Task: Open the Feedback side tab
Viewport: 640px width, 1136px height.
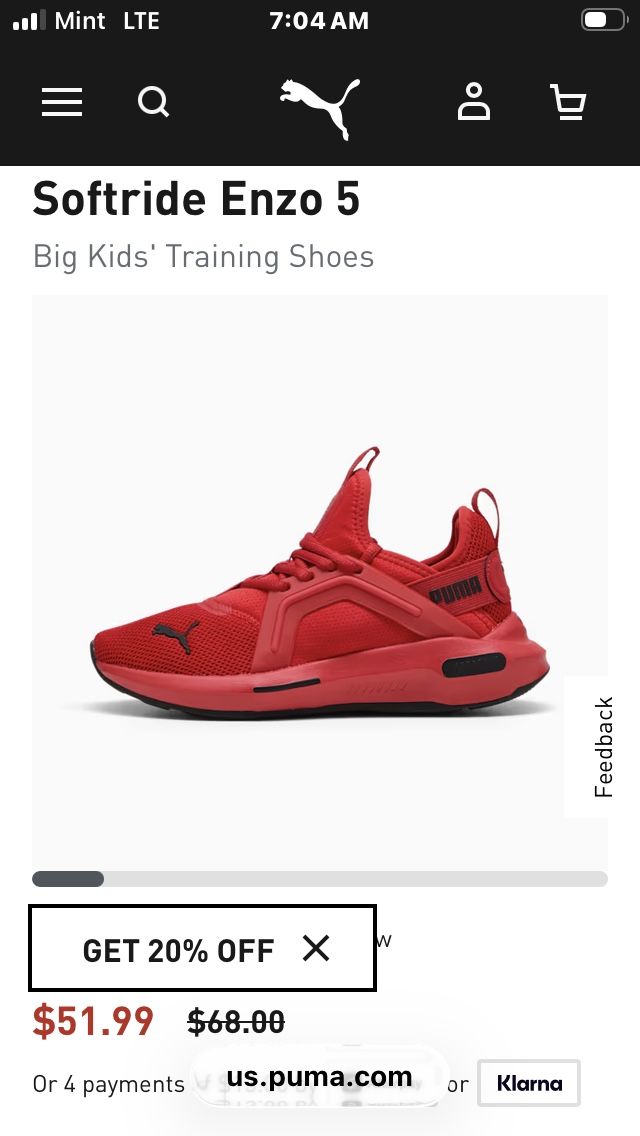Action: pyautogui.click(x=603, y=747)
